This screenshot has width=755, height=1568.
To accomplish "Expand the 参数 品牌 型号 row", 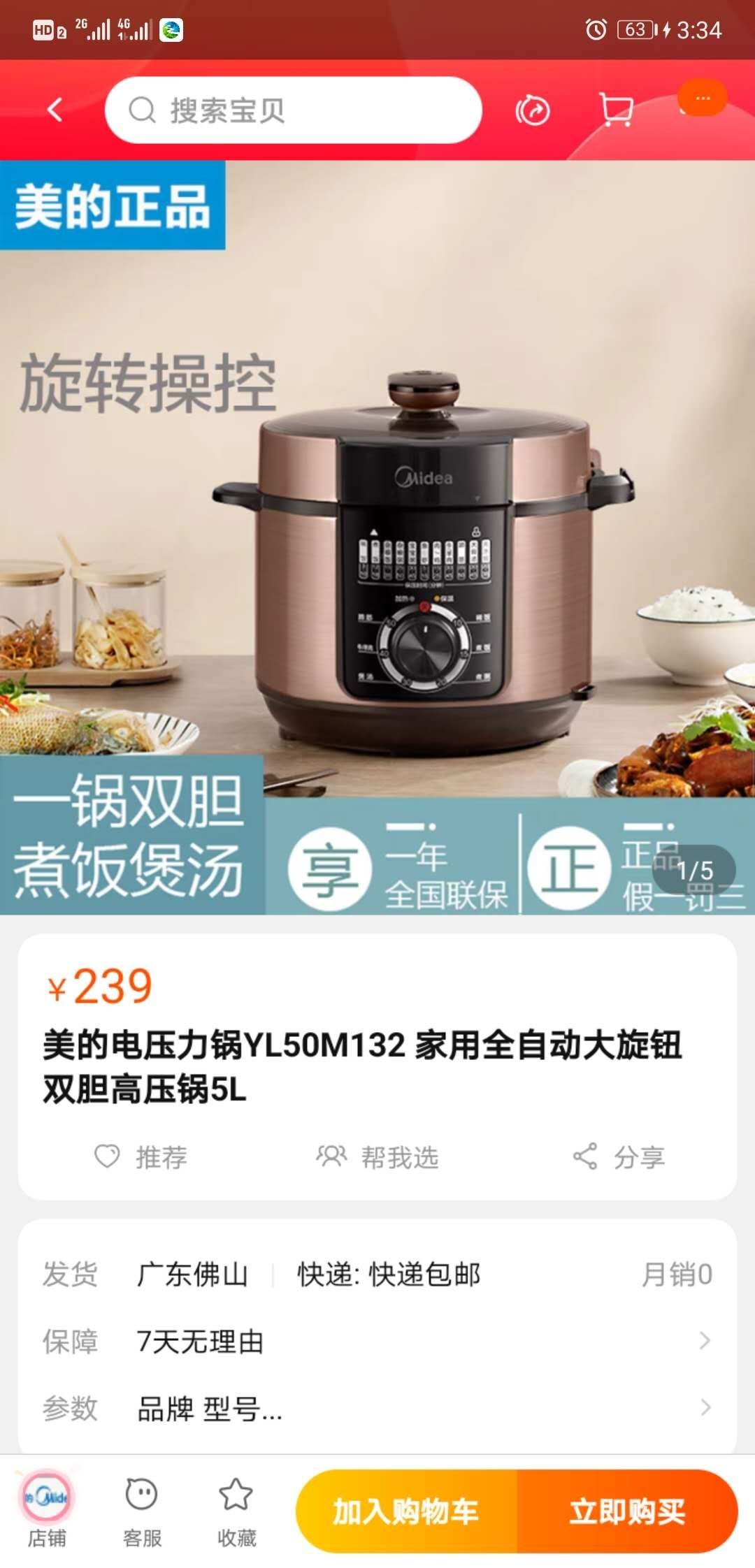I will 377,1407.
